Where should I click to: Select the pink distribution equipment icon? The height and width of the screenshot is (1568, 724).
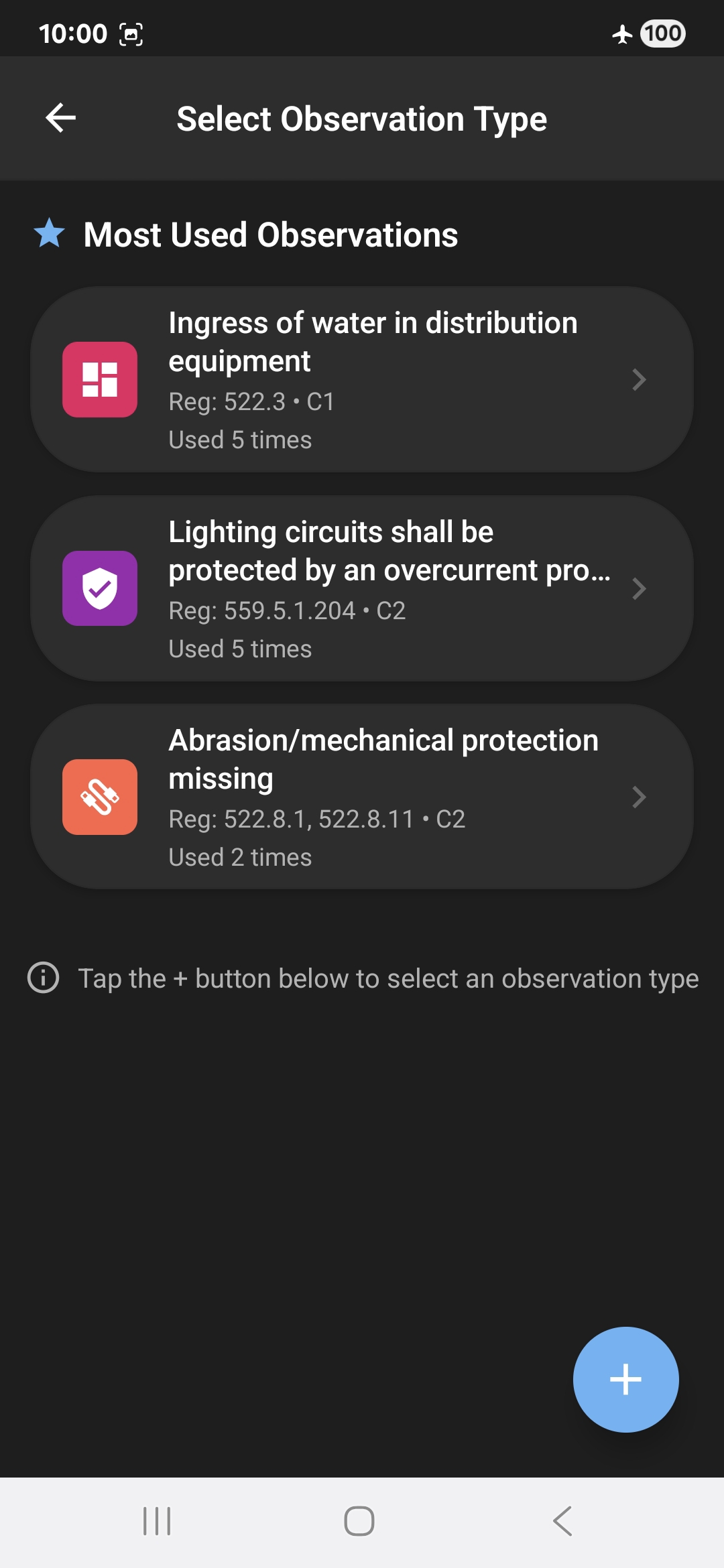coord(100,380)
